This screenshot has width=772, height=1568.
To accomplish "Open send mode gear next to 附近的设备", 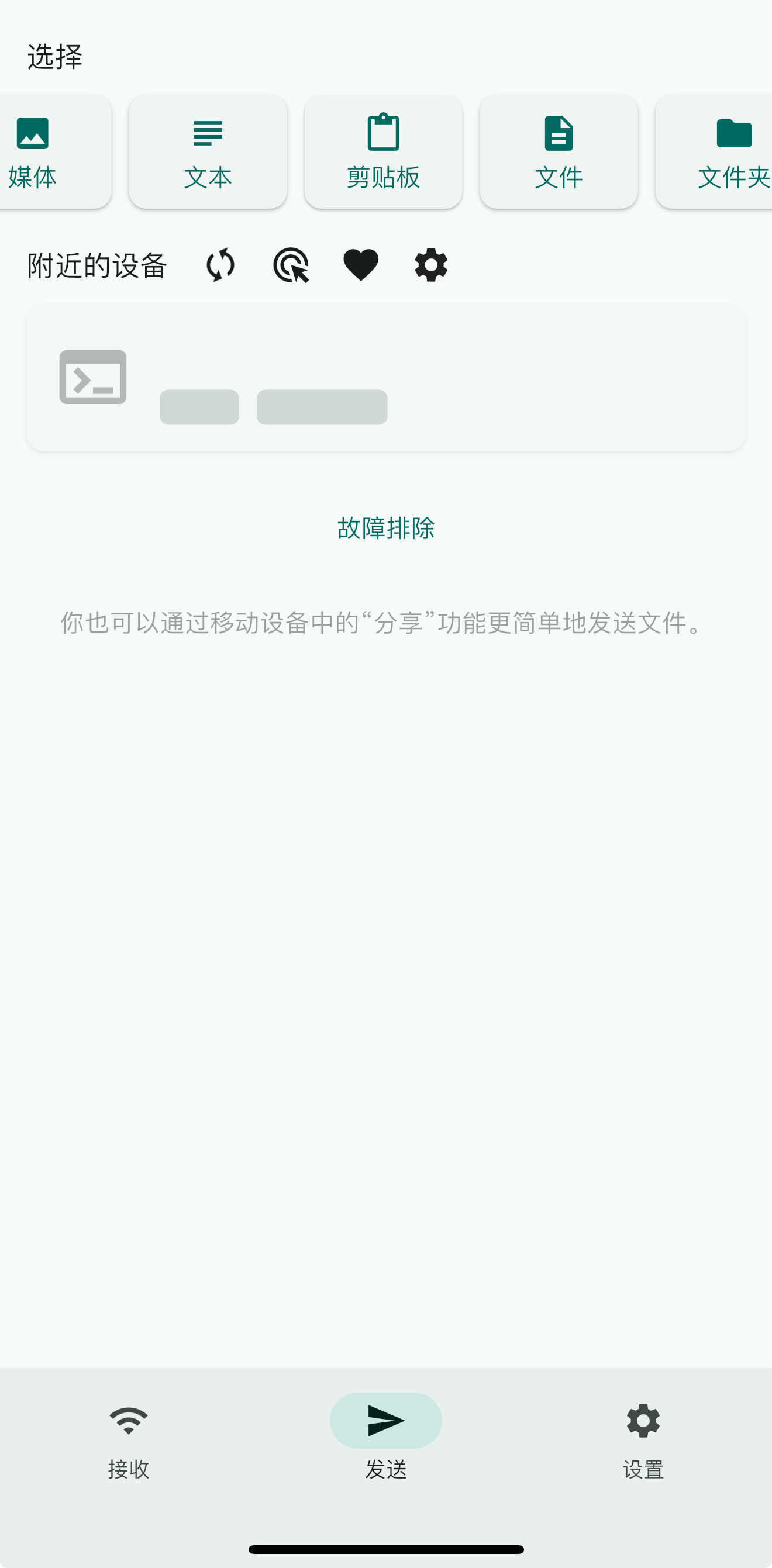I will [x=431, y=265].
